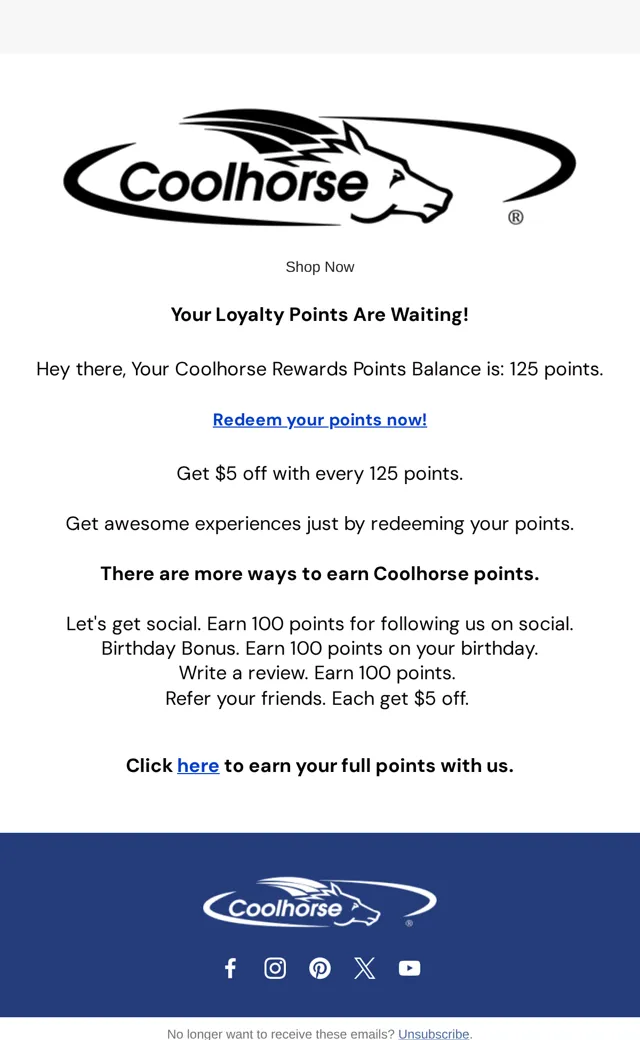
Task: Tap the Shop Now link
Action: (x=320, y=267)
